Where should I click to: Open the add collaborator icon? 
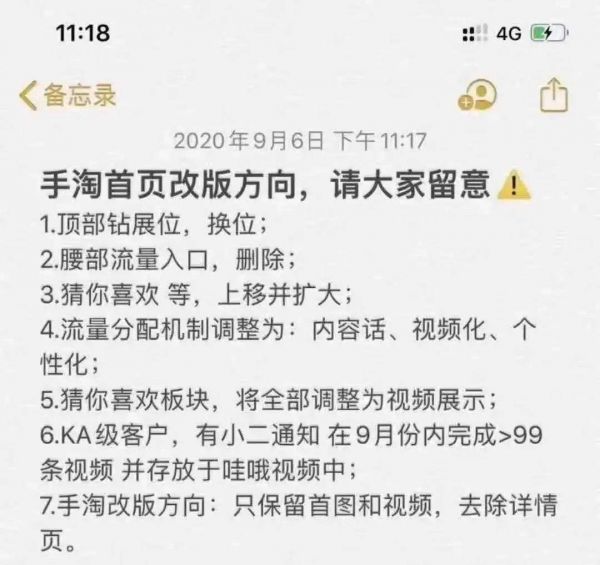(x=477, y=95)
